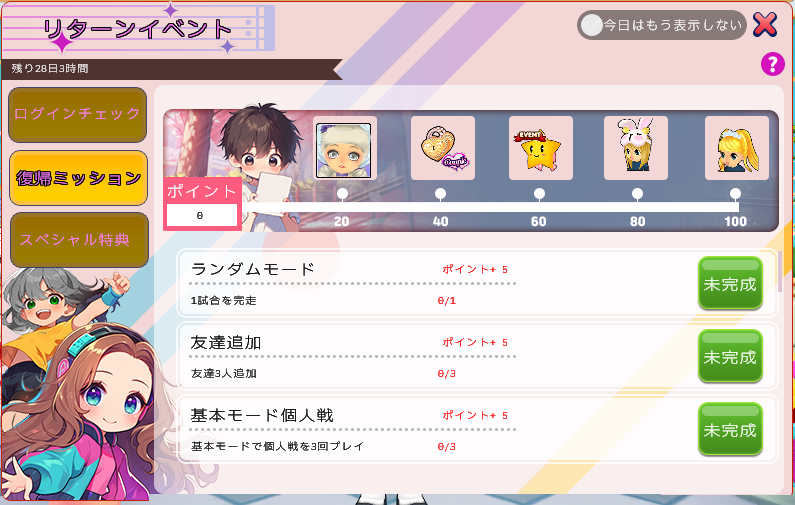The width and height of the screenshot is (795, 505).
Task: Enable 今日はもう表示しない option
Action: [593, 25]
